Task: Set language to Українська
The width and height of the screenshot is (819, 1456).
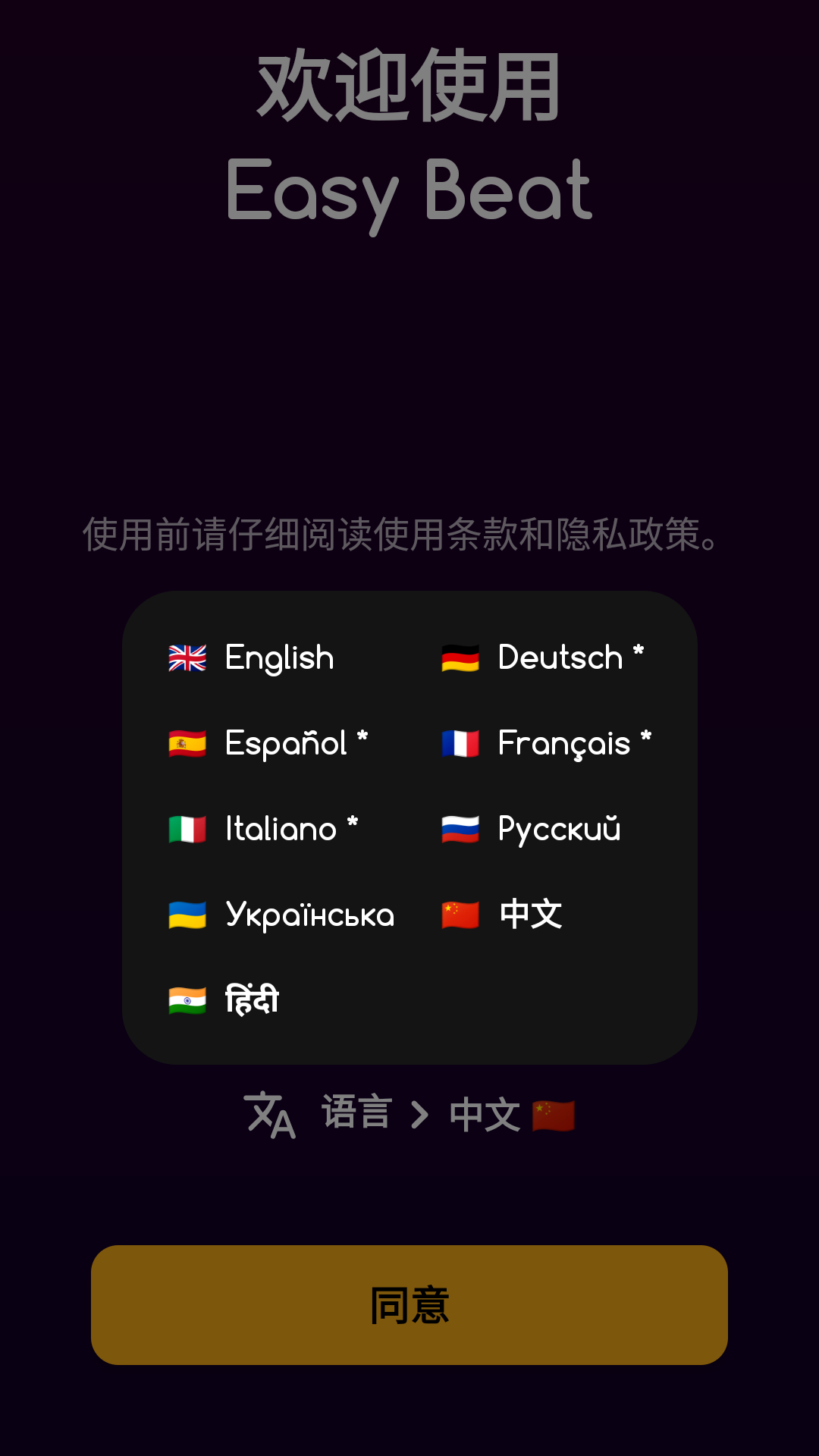Action: pos(282,915)
